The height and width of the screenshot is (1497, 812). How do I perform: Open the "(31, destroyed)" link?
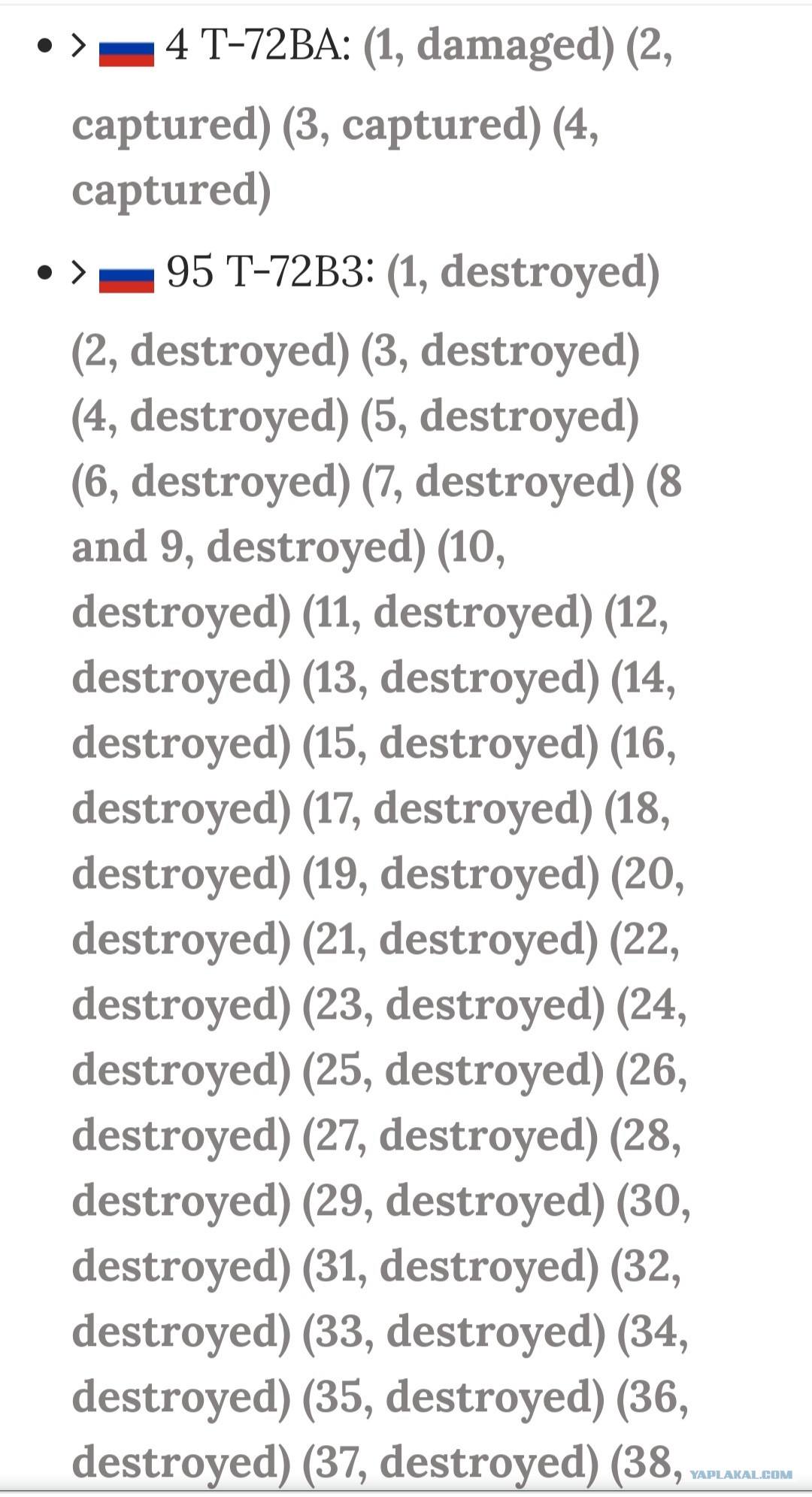[450, 1268]
